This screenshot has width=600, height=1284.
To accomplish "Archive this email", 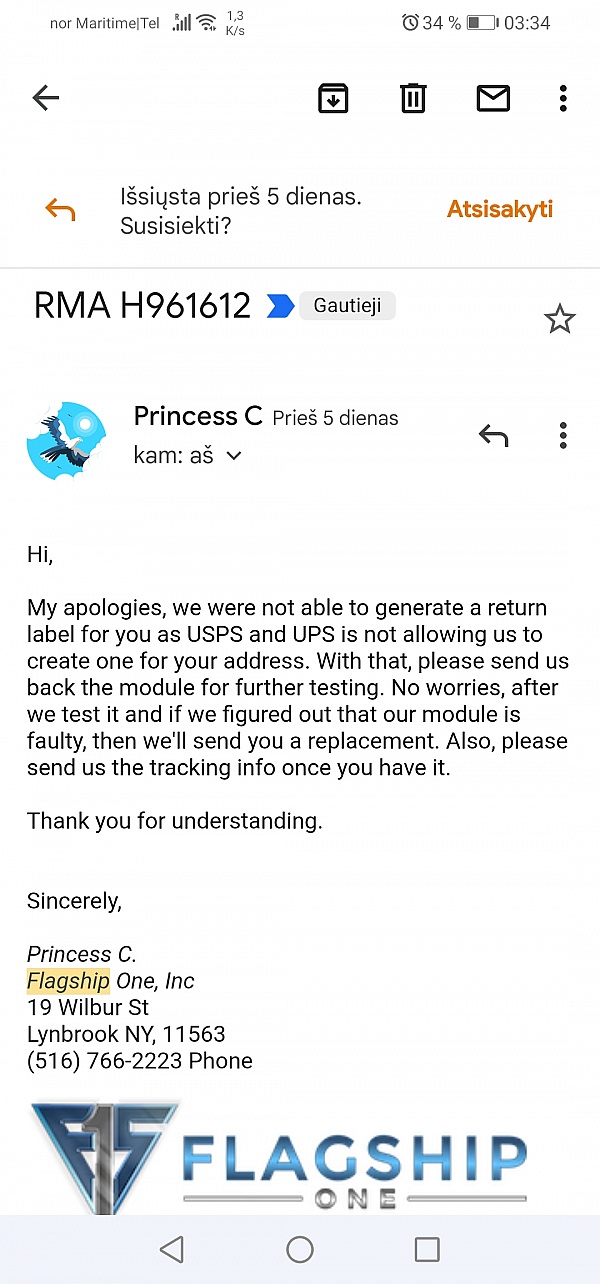I will [333, 97].
